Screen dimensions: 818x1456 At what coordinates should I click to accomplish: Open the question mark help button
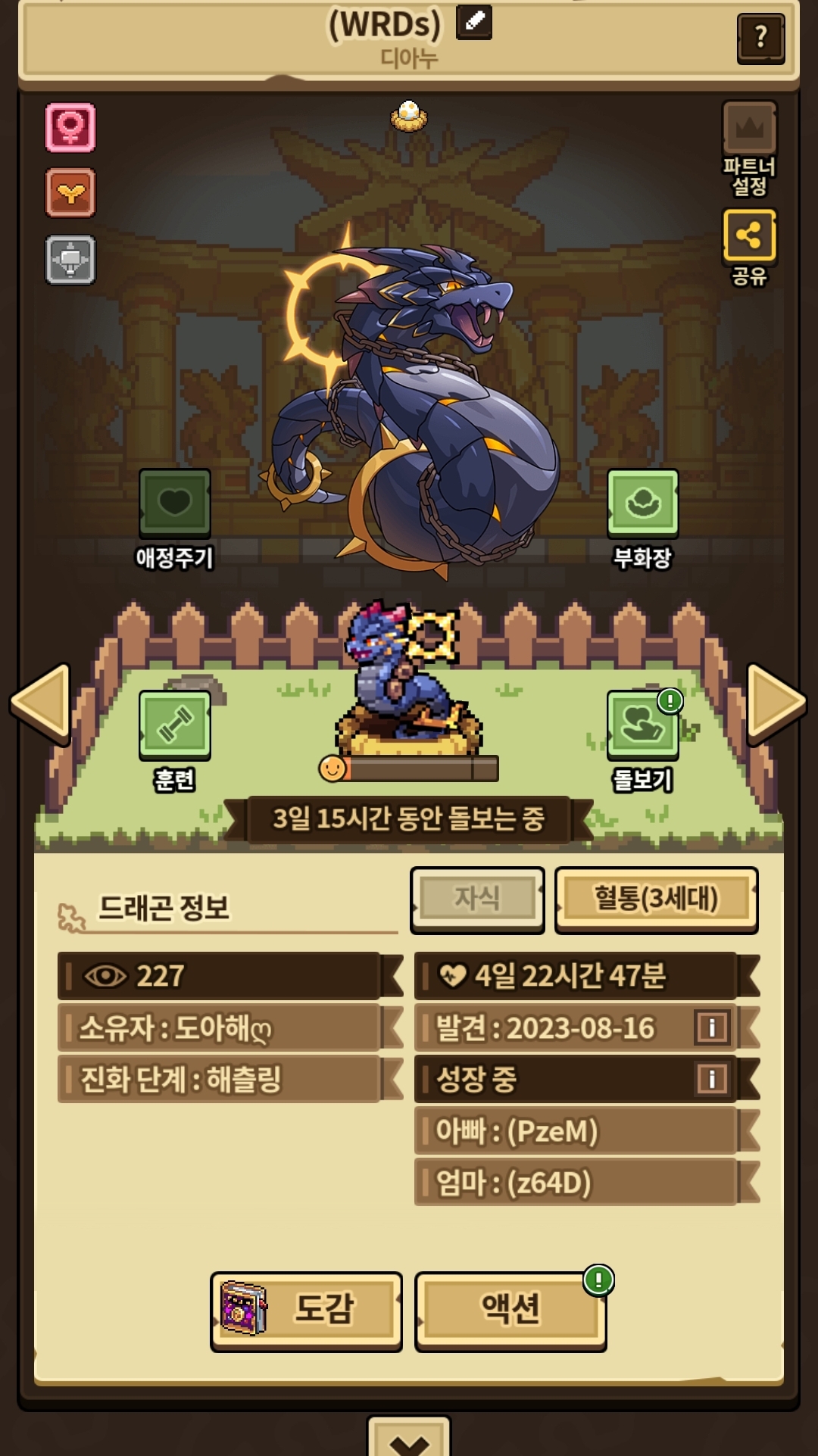click(760, 37)
